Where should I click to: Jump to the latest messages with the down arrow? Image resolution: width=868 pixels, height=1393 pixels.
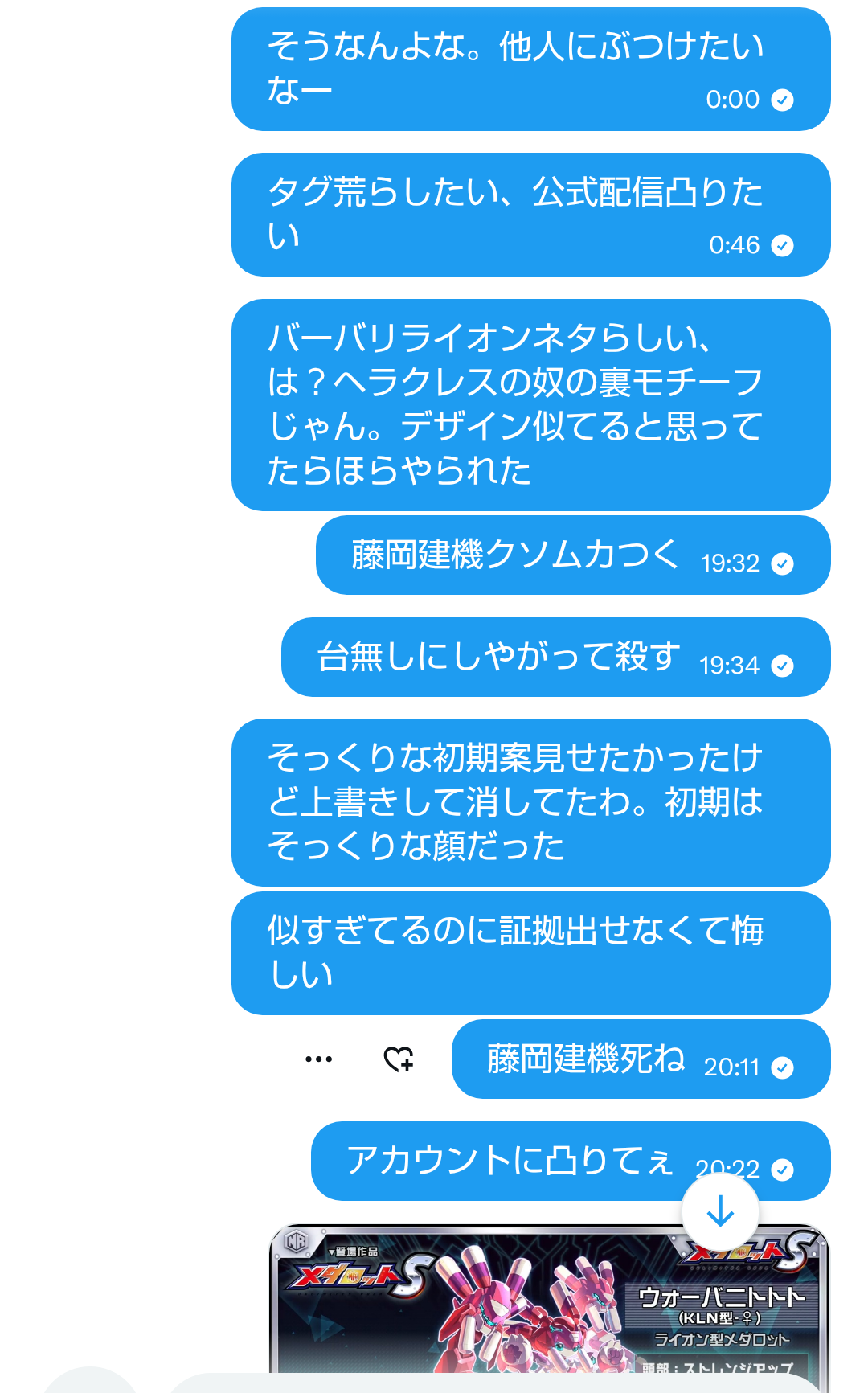720,1211
